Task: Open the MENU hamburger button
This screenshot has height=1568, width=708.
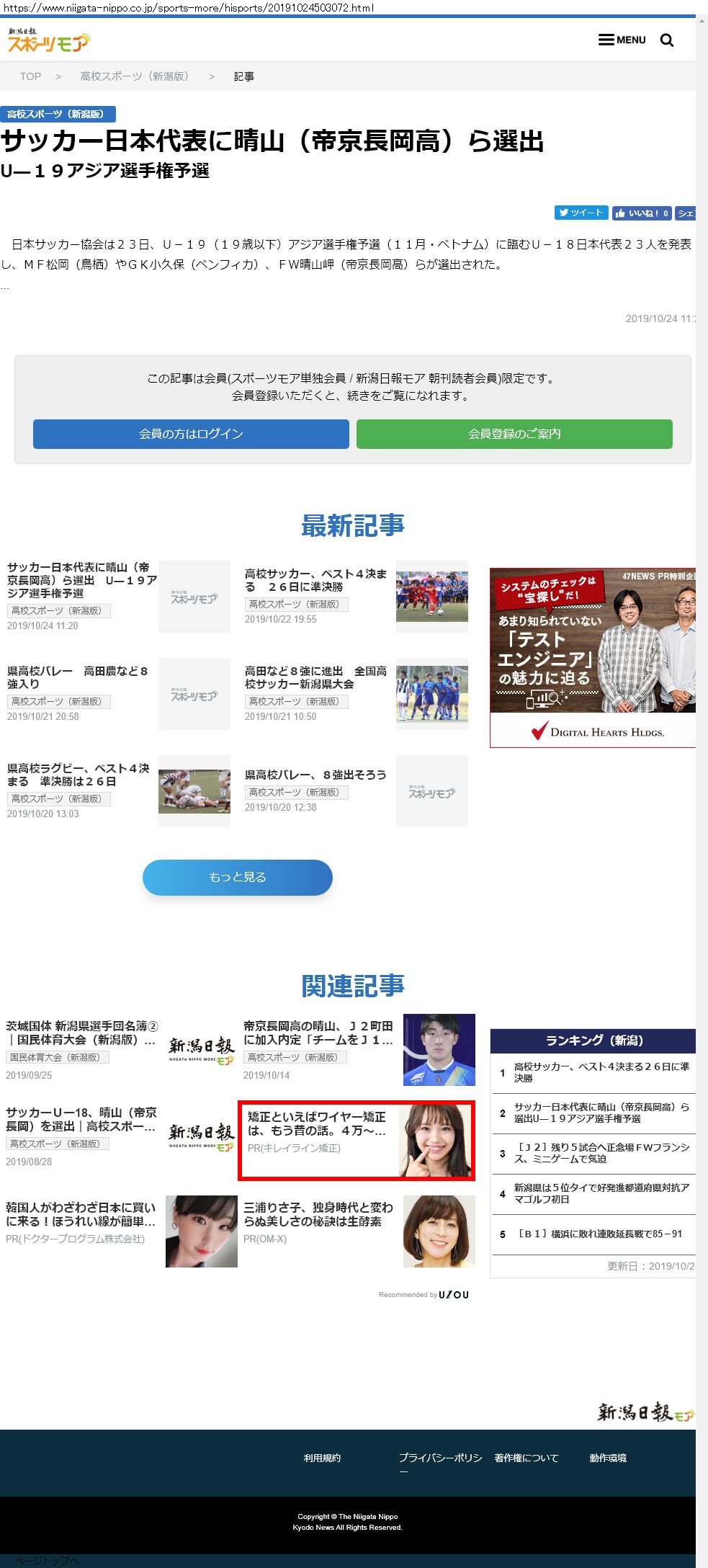Action: [x=622, y=40]
